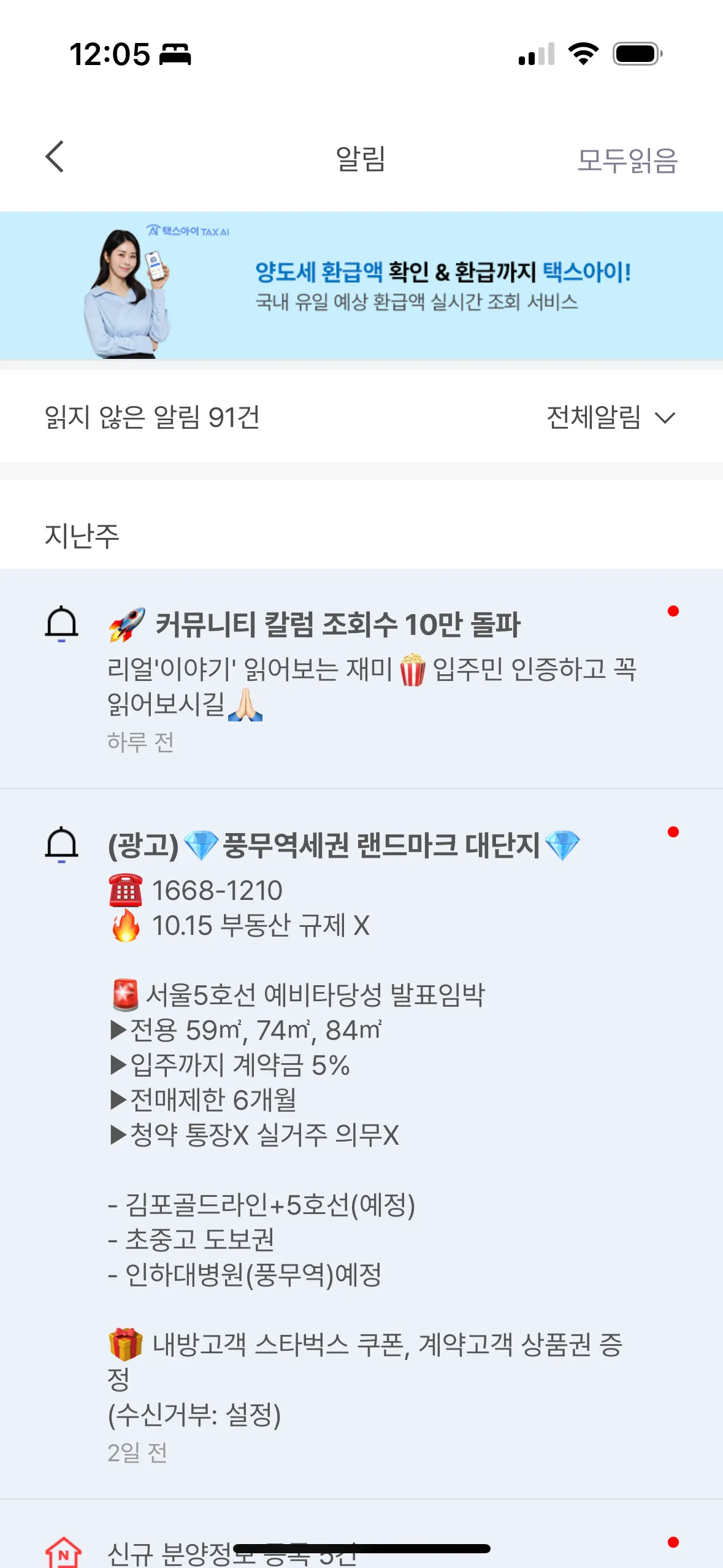Mark all notifications read with 모두읽음
This screenshot has height=1568, width=723.
point(627,161)
